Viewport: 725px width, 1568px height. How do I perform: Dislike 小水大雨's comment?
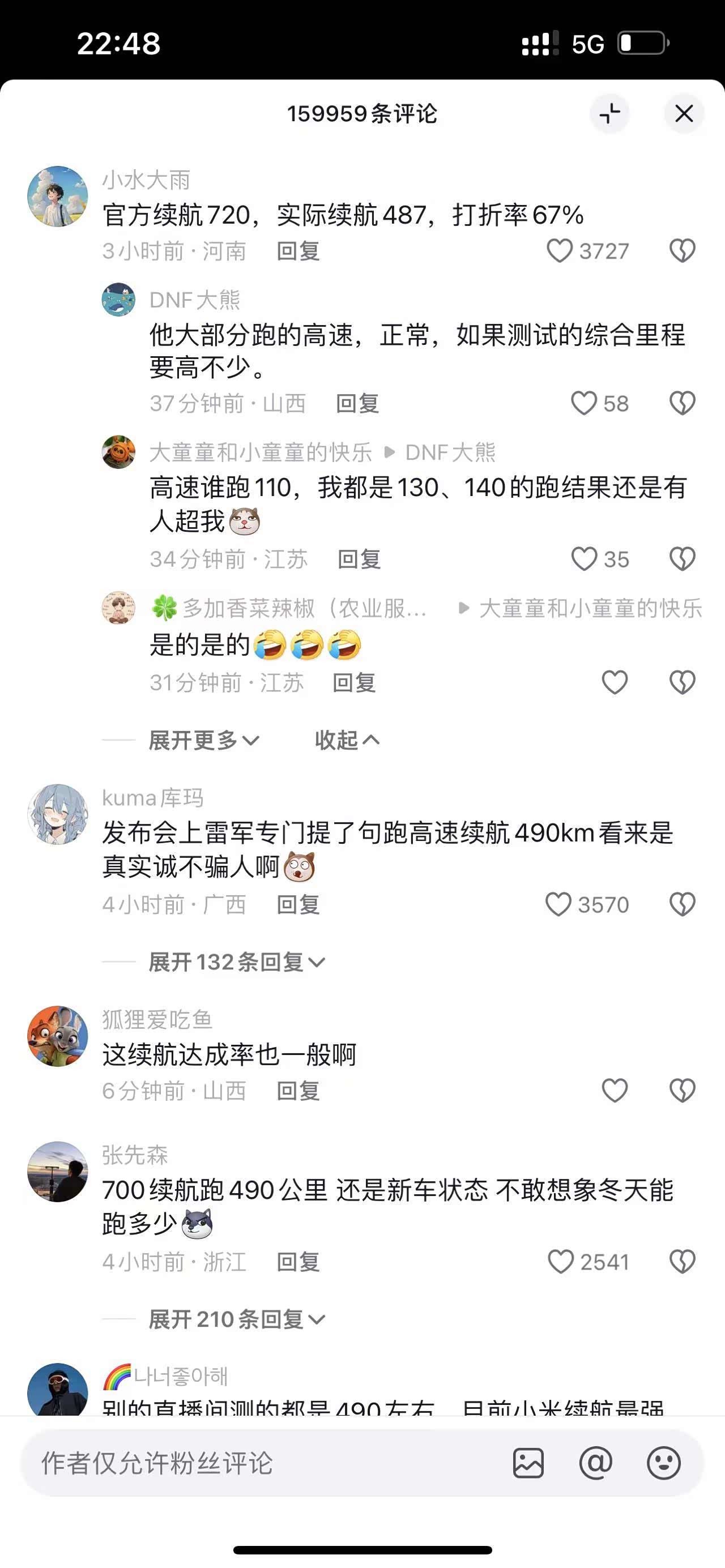pyautogui.click(x=682, y=251)
